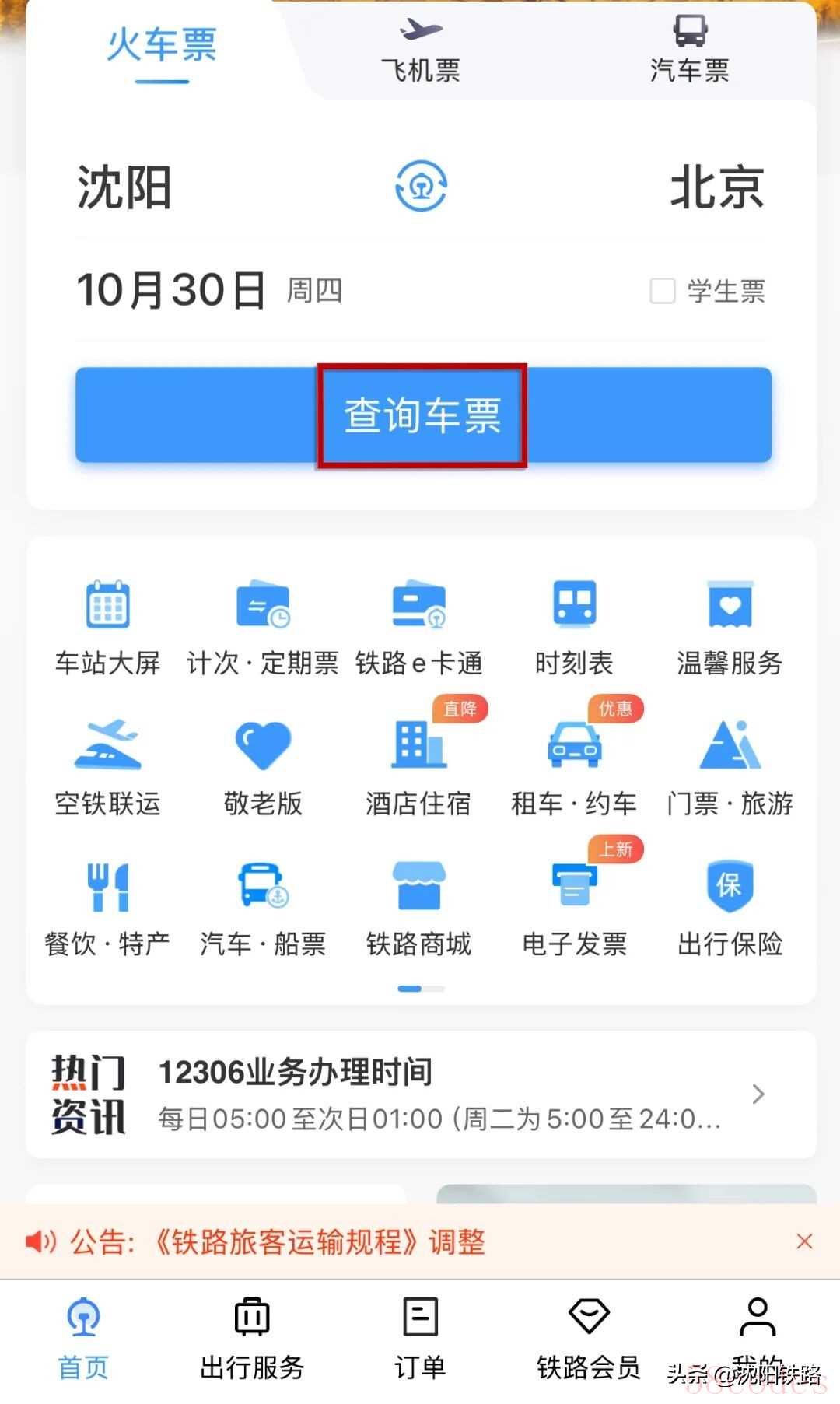This screenshot has width=840, height=1404.
Task: Pick the travel date 10月30日
Action: [171, 290]
